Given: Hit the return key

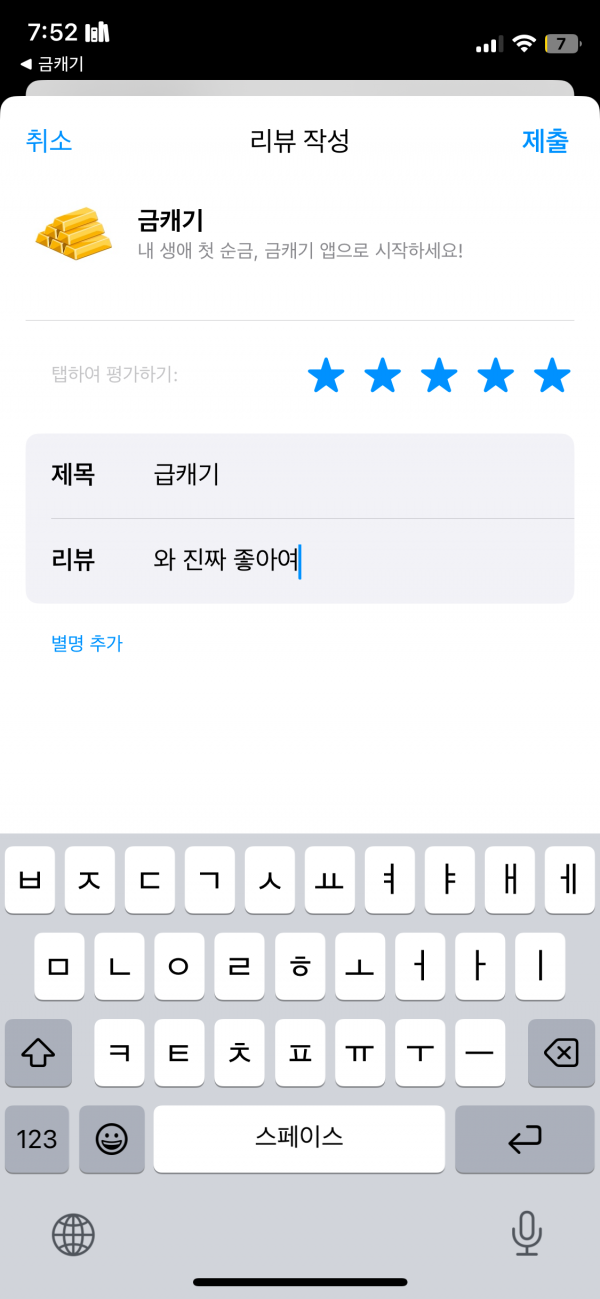Looking at the screenshot, I should 525,1139.
